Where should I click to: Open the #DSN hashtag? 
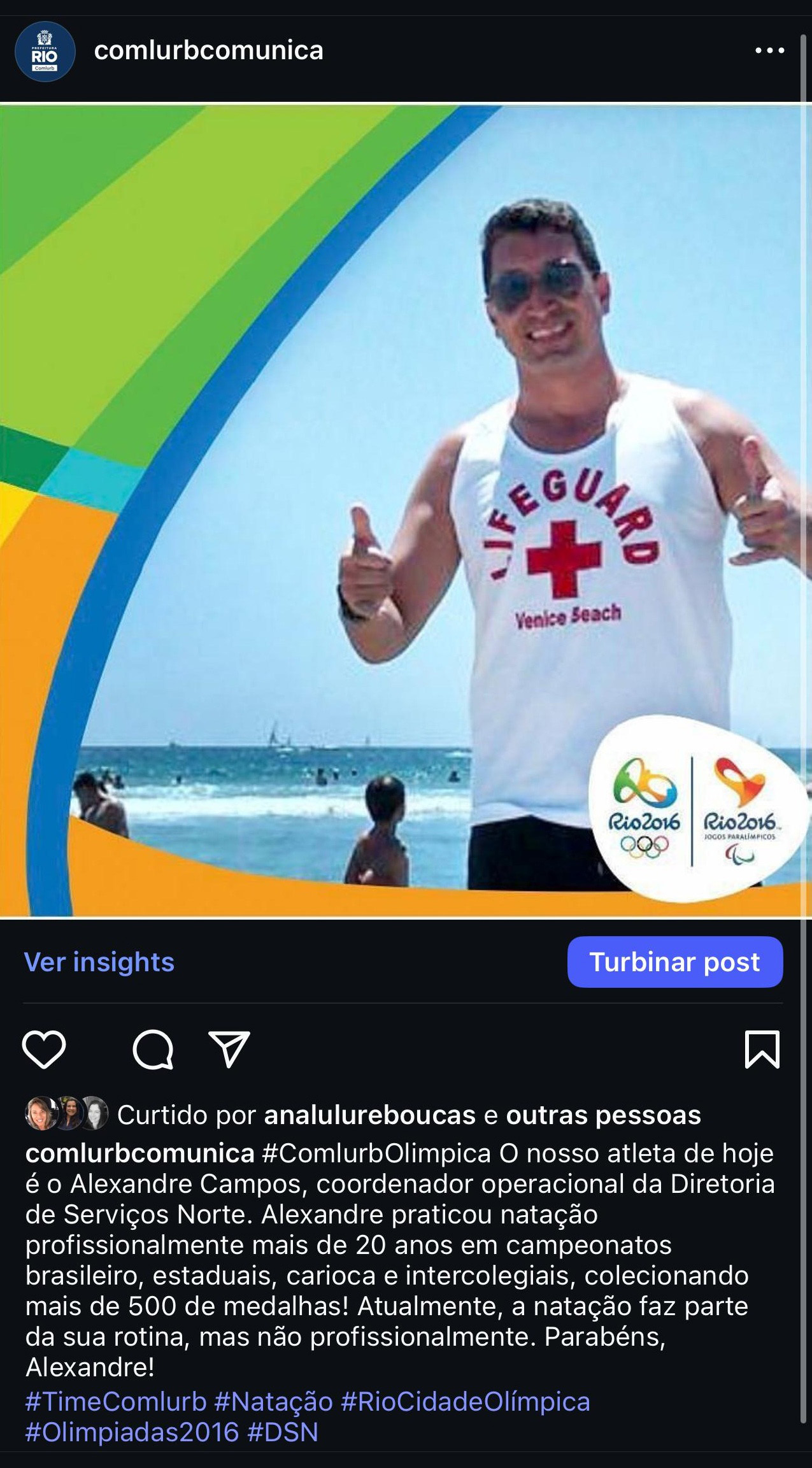click(282, 1432)
